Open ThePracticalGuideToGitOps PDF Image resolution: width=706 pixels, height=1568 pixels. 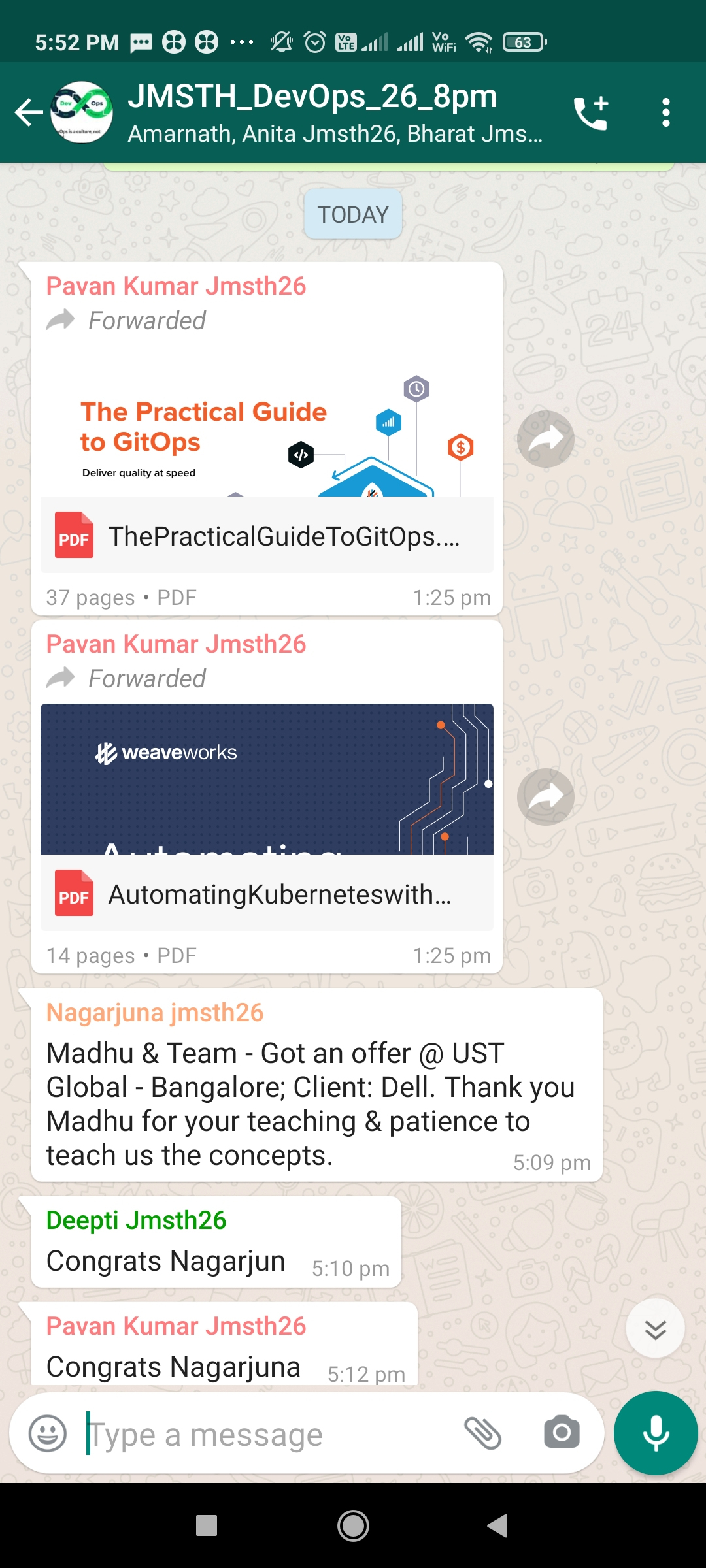(x=267, y=536)
